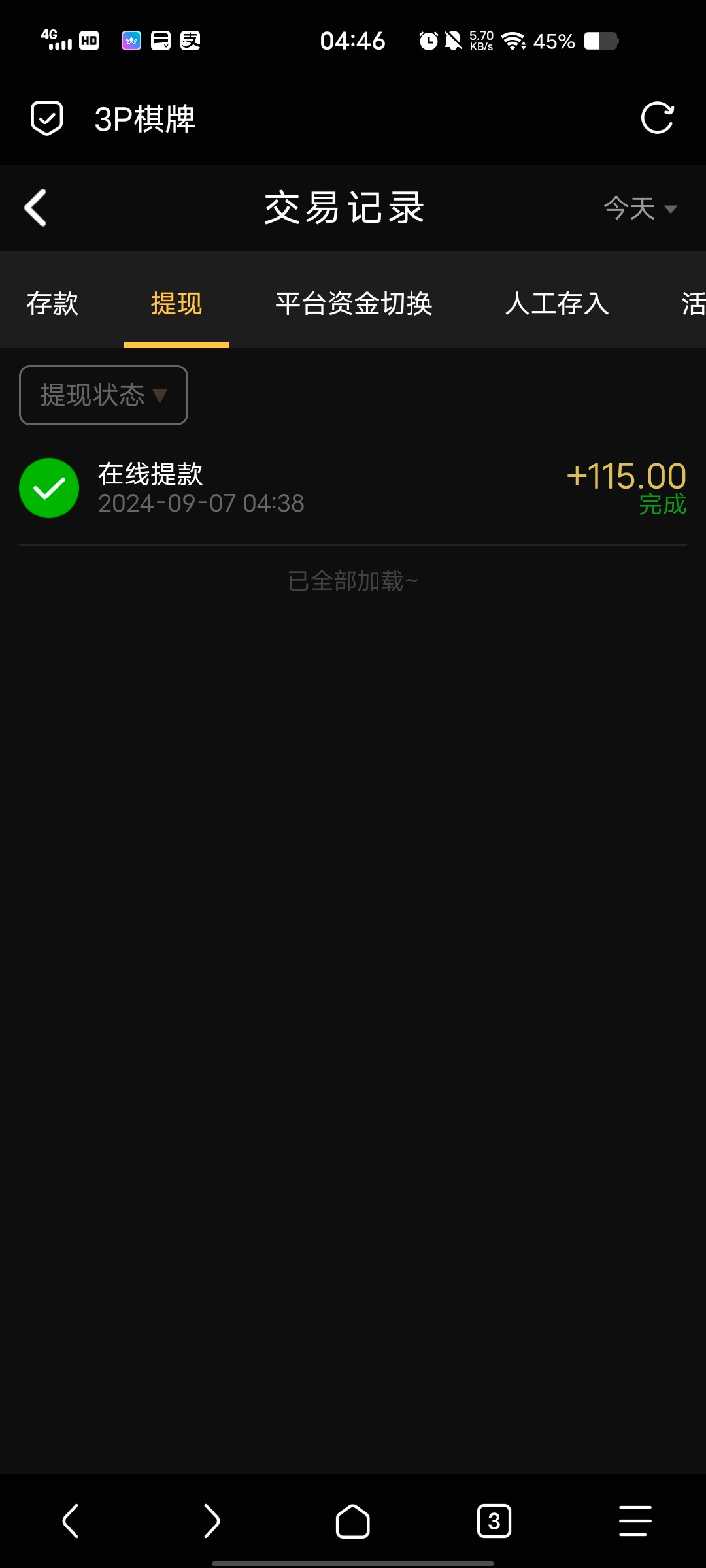Tap the shield verification icon beside 3P棋牌

tap(44, 118)
